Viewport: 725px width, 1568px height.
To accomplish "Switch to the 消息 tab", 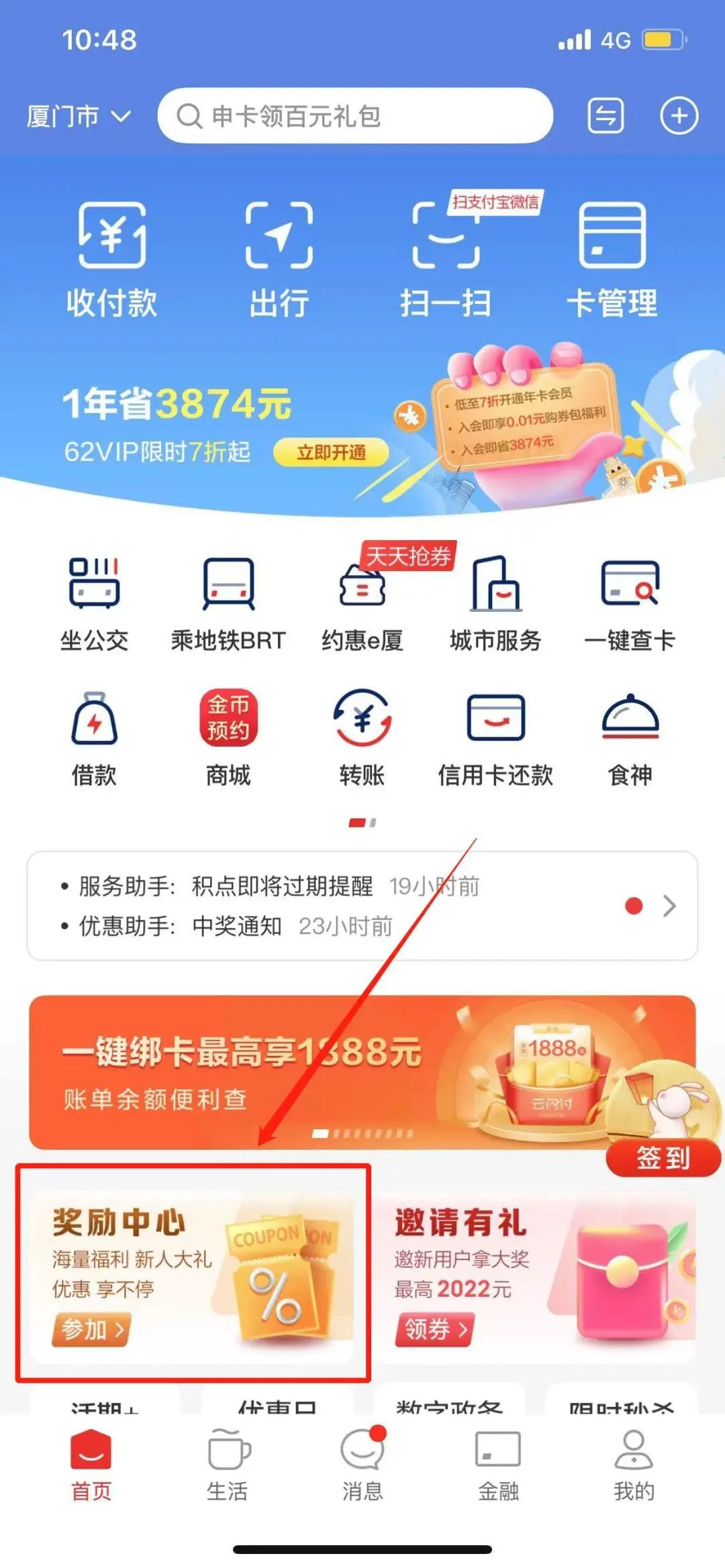I will (x=362, y=1464).
